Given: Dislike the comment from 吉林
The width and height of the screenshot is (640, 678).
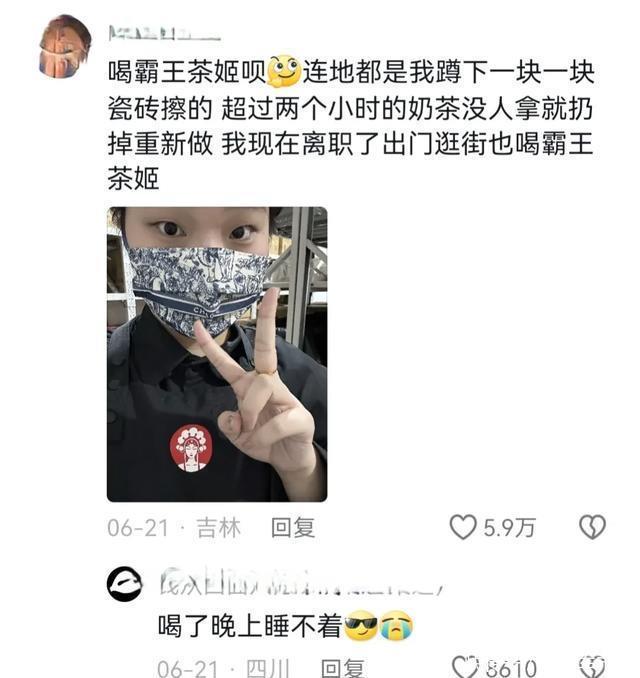Looking at the screenshot, I should [592, 527].
